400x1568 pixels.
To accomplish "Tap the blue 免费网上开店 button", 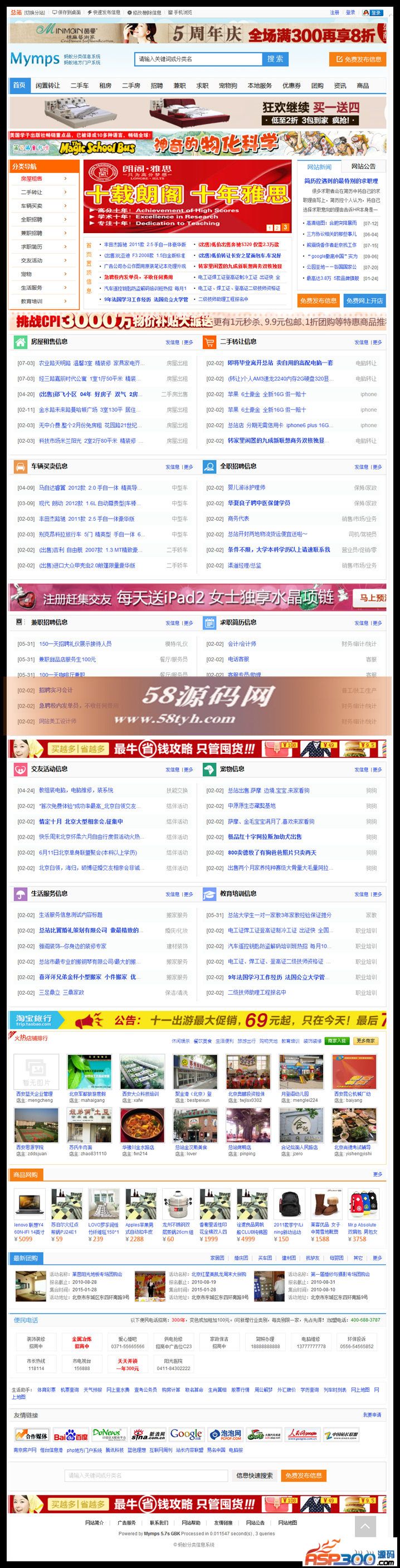I will (x=364, y=301).
